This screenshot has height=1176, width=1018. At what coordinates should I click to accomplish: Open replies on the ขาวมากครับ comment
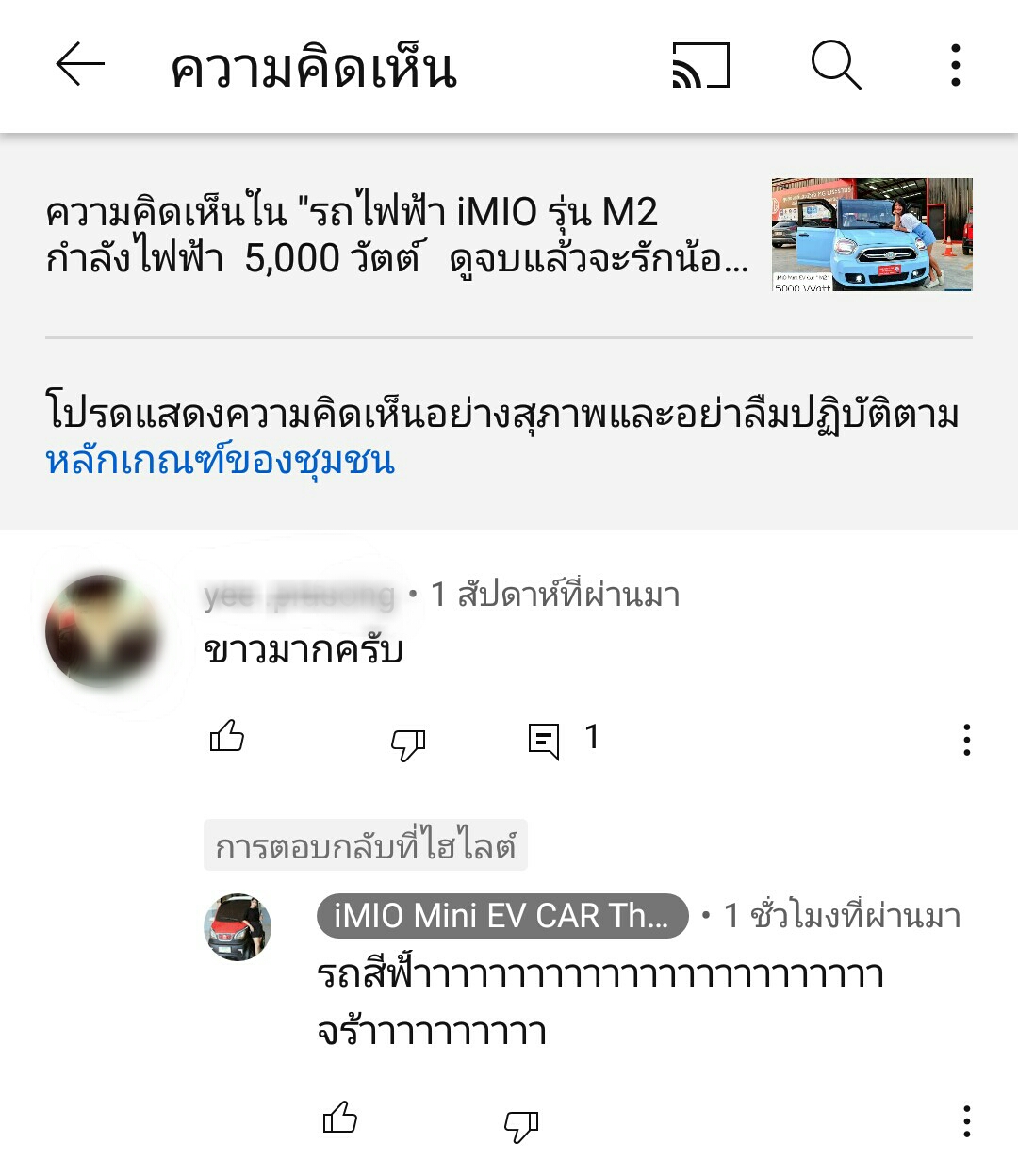pyautogui.click(x=546, y=740)
